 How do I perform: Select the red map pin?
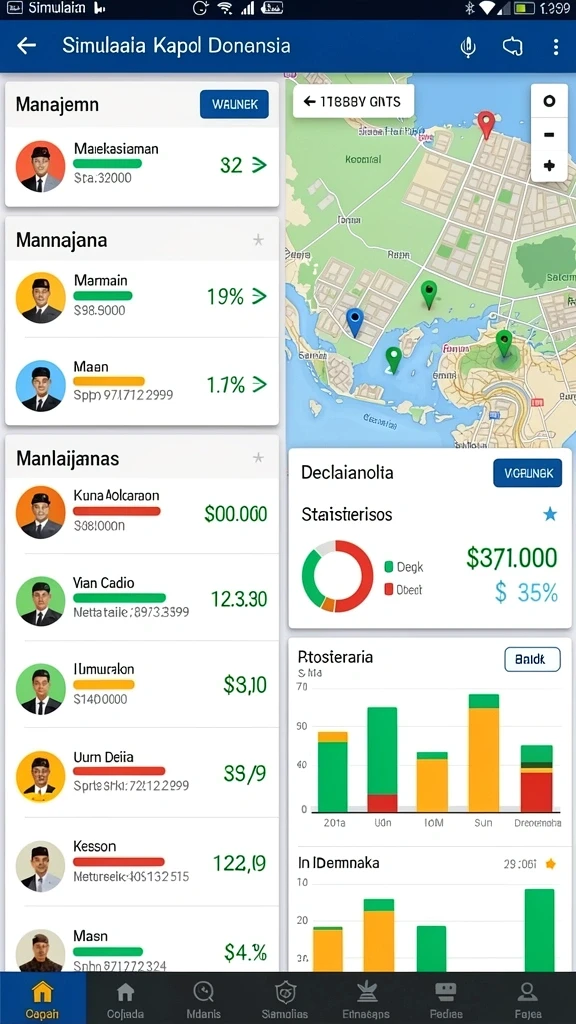(x=486, y=124)
